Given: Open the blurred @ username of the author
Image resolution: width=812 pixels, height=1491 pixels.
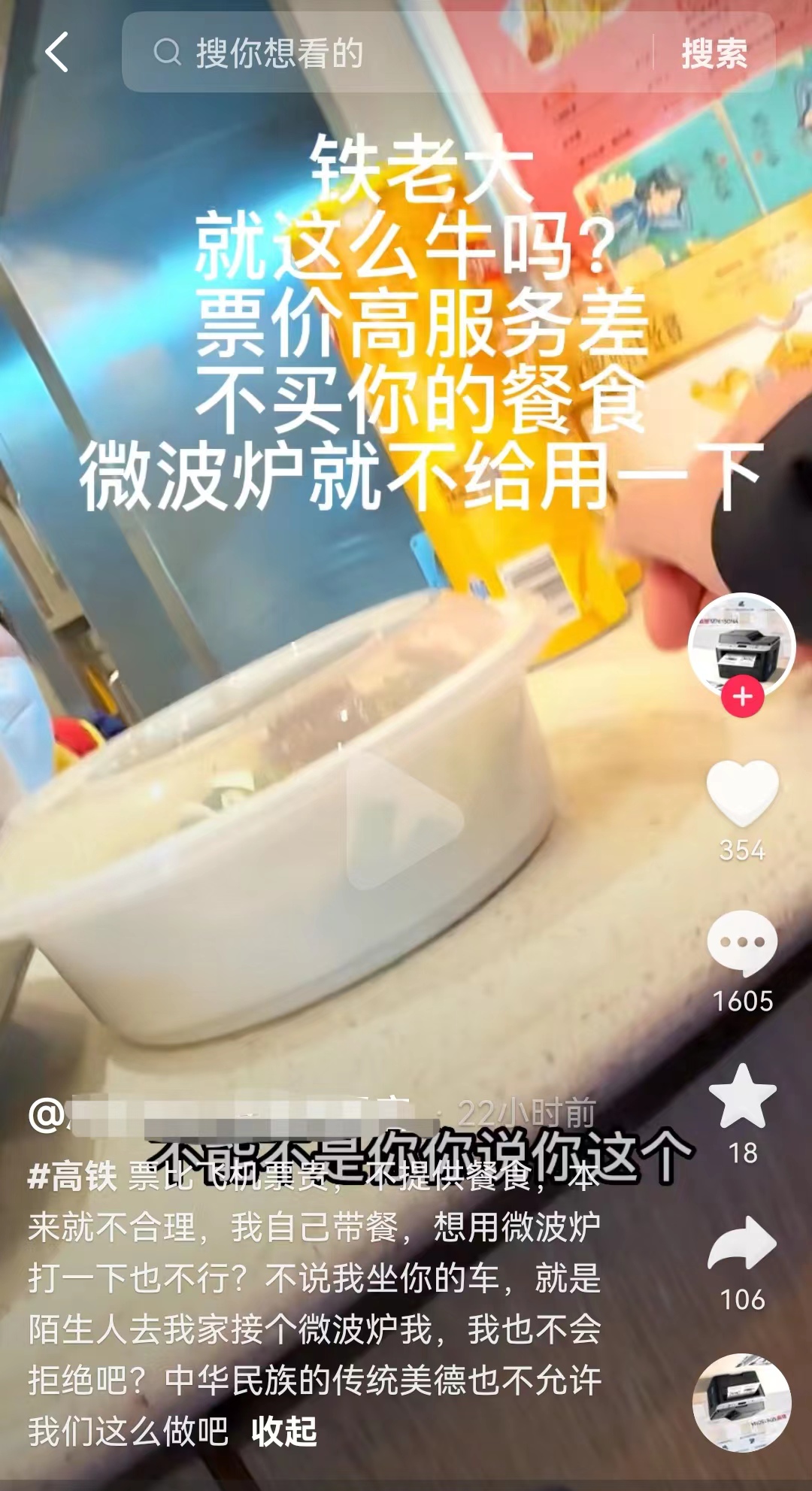Looking at the screenshot, I should [x=226, y=1115].
